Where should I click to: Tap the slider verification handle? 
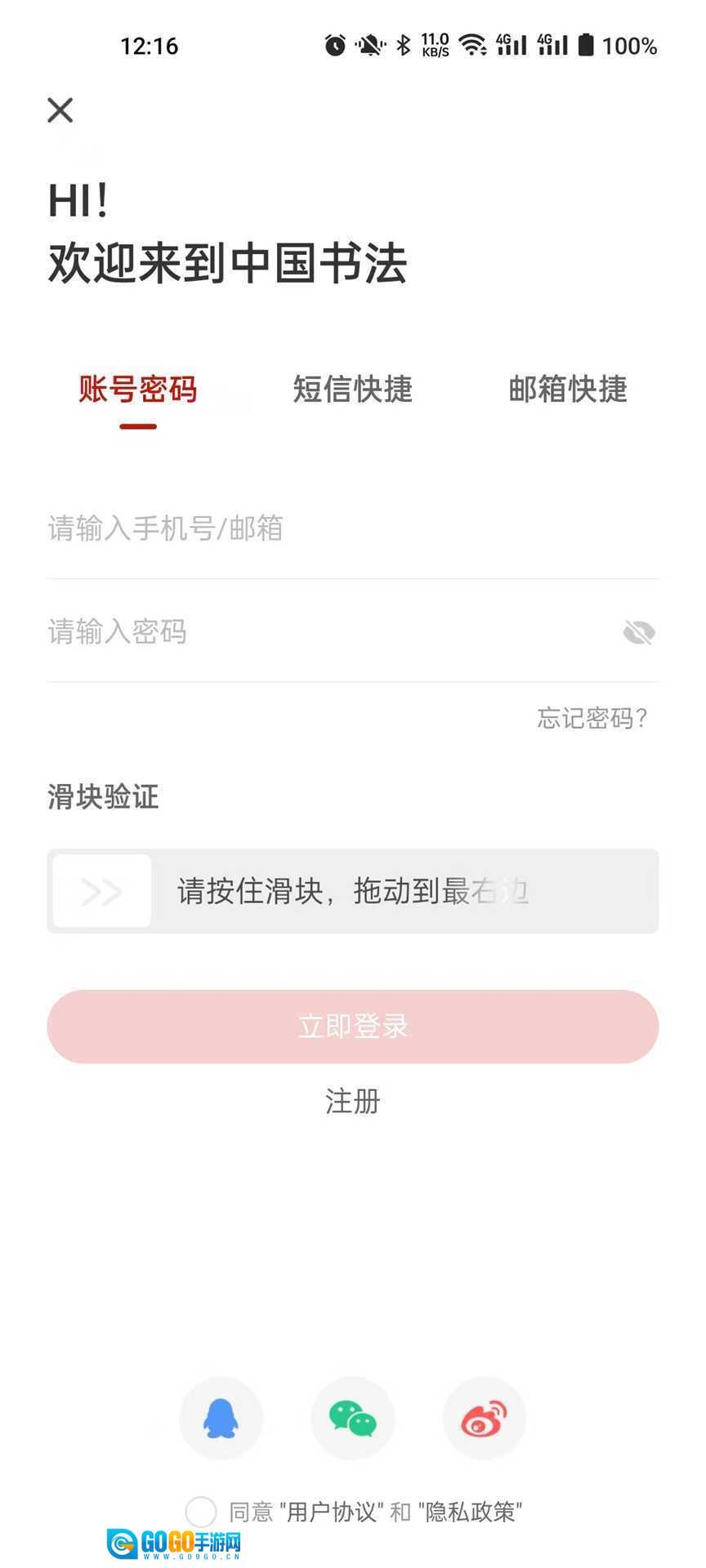(x=102, y=891)
